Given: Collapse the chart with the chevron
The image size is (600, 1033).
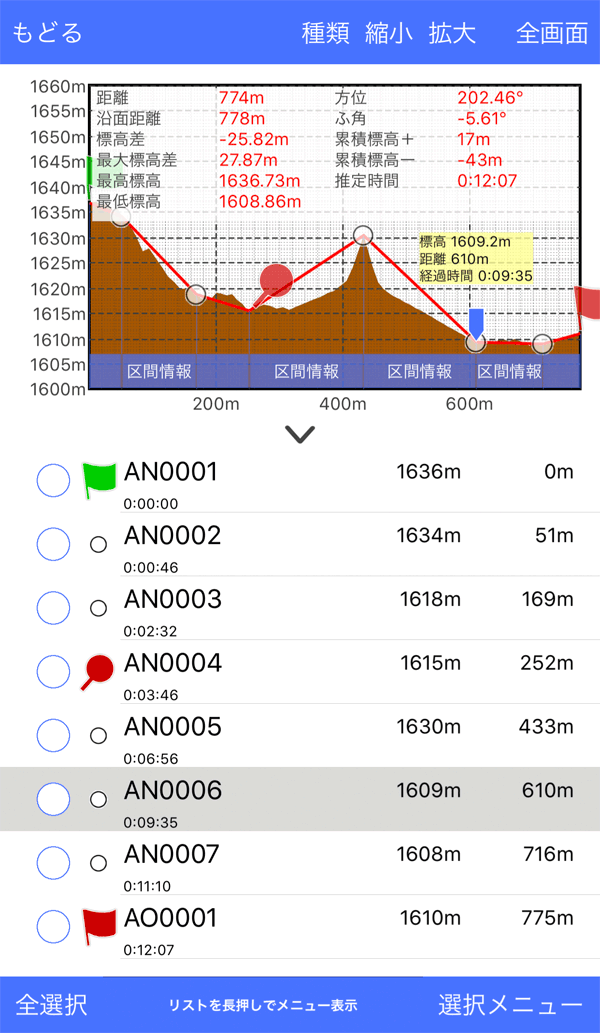Looking at the screenshot, I should click(x=300, y=434).
